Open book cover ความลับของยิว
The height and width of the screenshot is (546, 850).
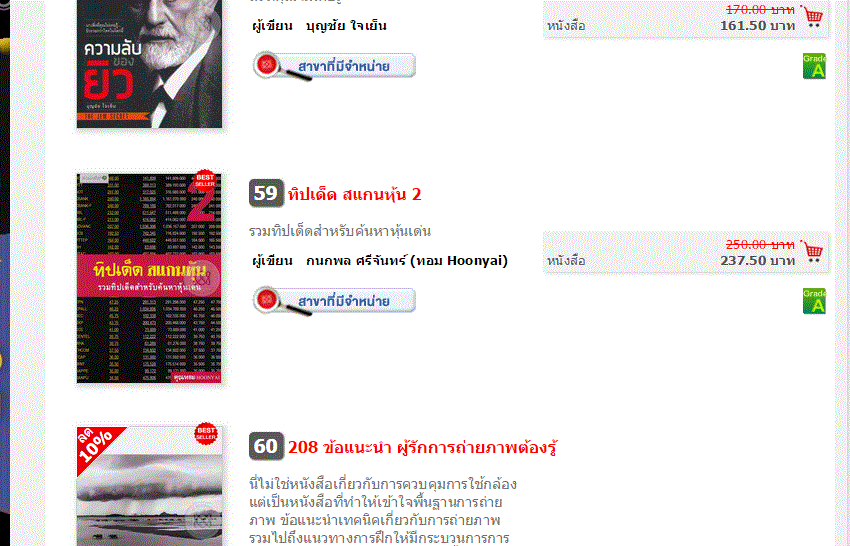click(x=149, y=64)
